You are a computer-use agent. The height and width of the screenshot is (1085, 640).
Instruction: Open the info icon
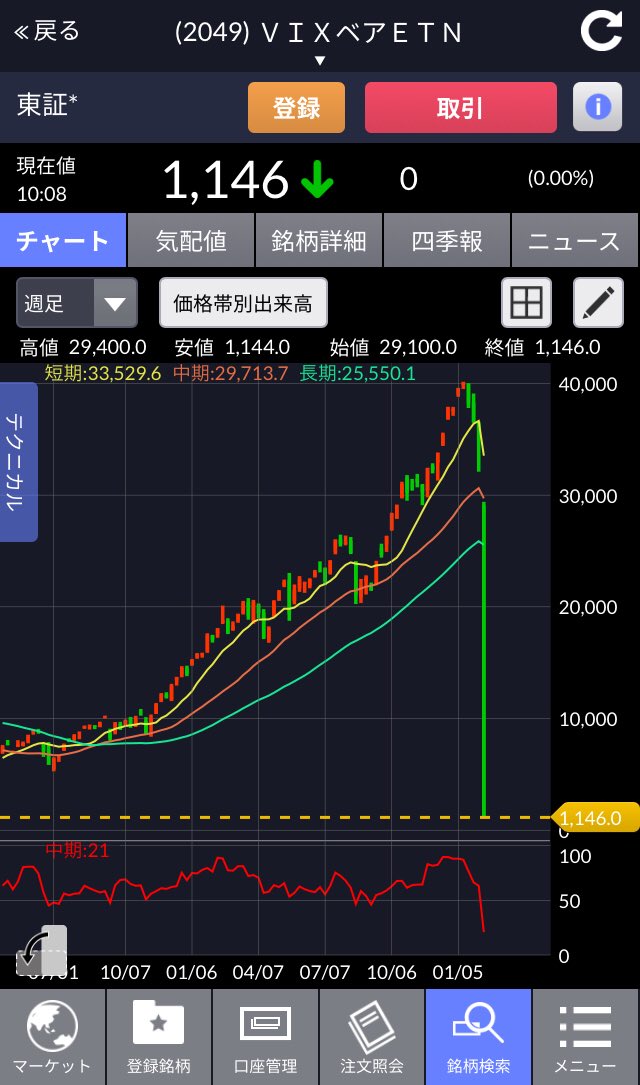tap(597, 107)
